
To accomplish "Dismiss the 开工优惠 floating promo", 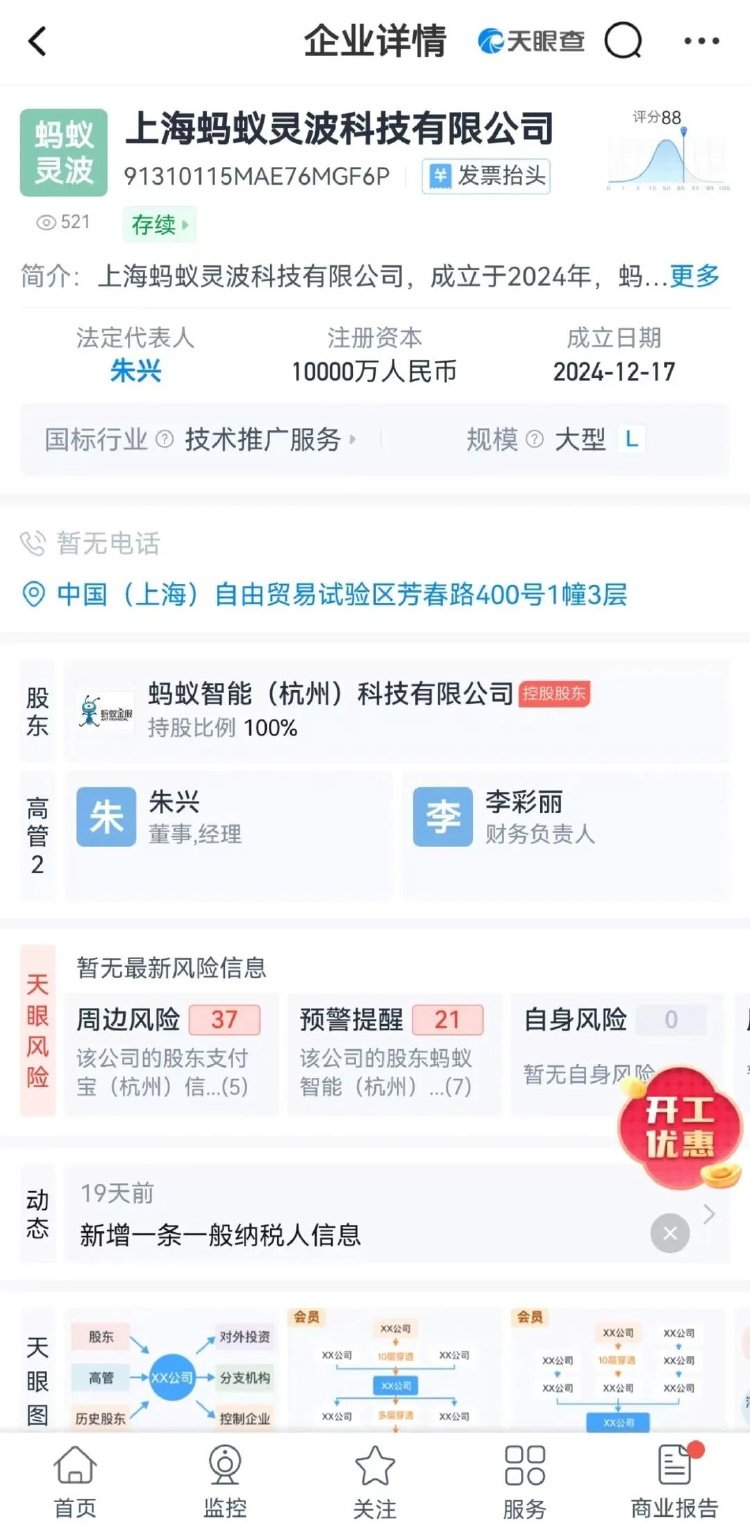I will click(x=669, y=1233).
